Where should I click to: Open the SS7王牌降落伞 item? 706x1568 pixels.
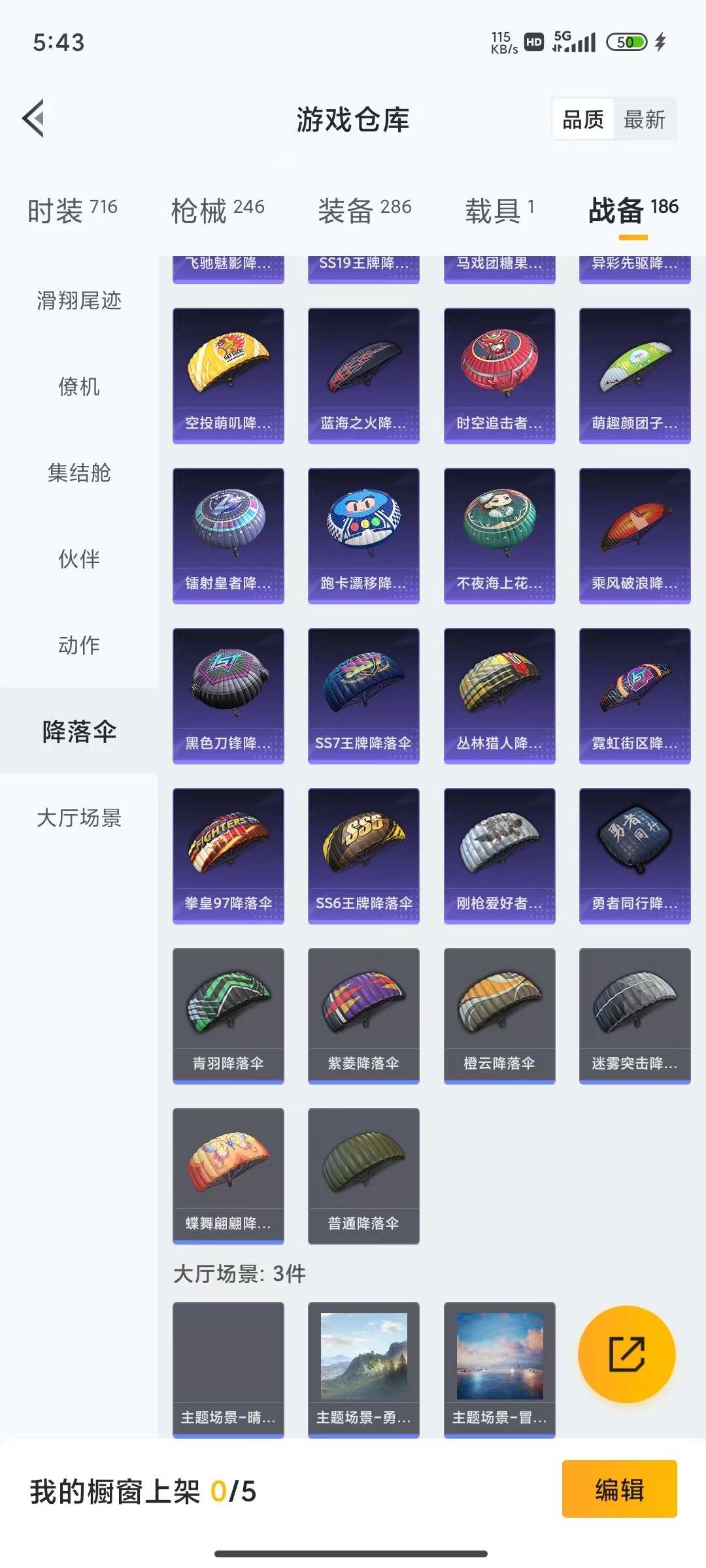click(363, 695)
